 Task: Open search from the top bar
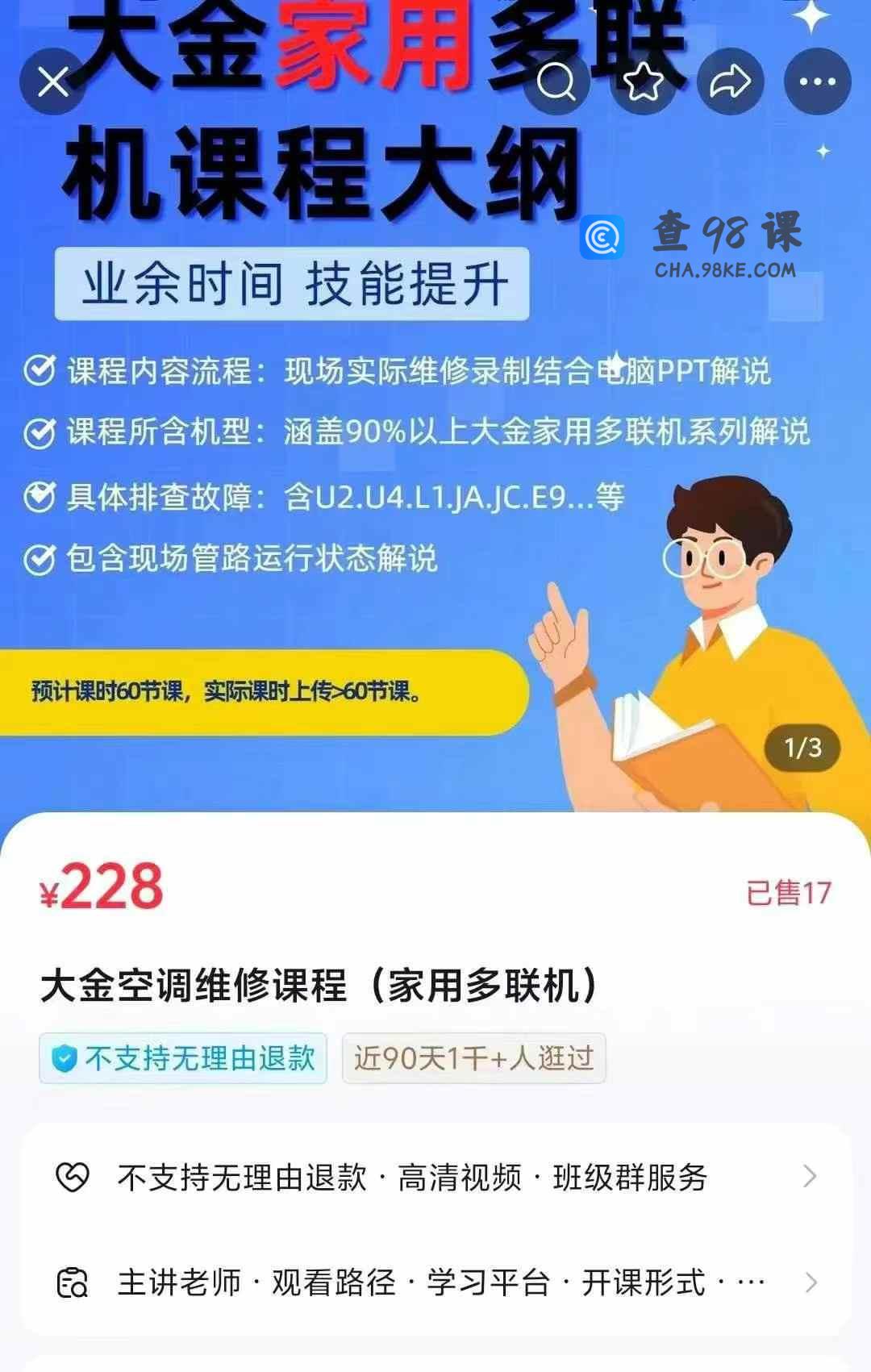point(556,81)
